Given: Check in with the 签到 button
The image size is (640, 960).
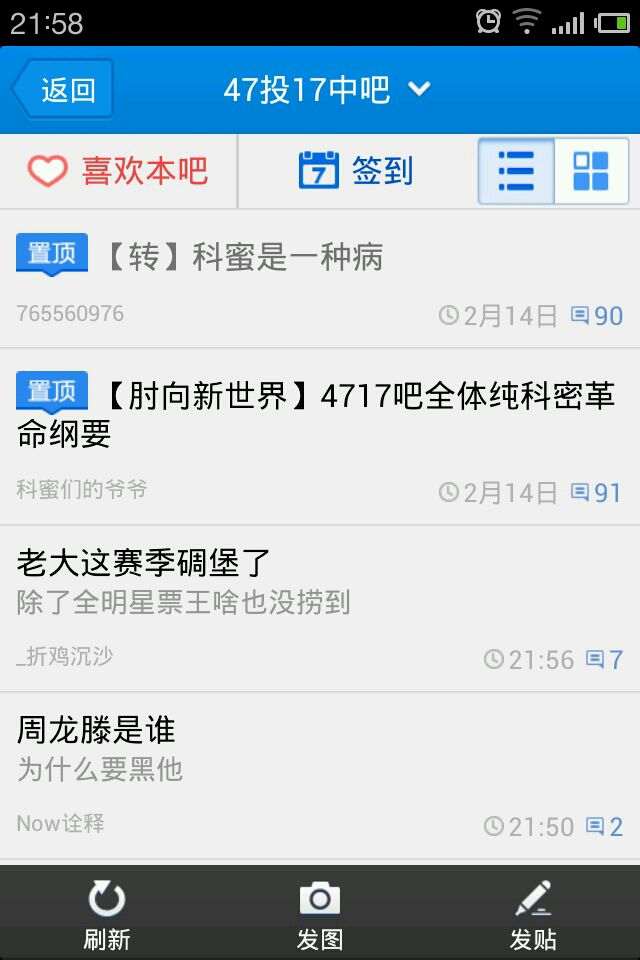Looking at the screenshot, I should [355, 170].
